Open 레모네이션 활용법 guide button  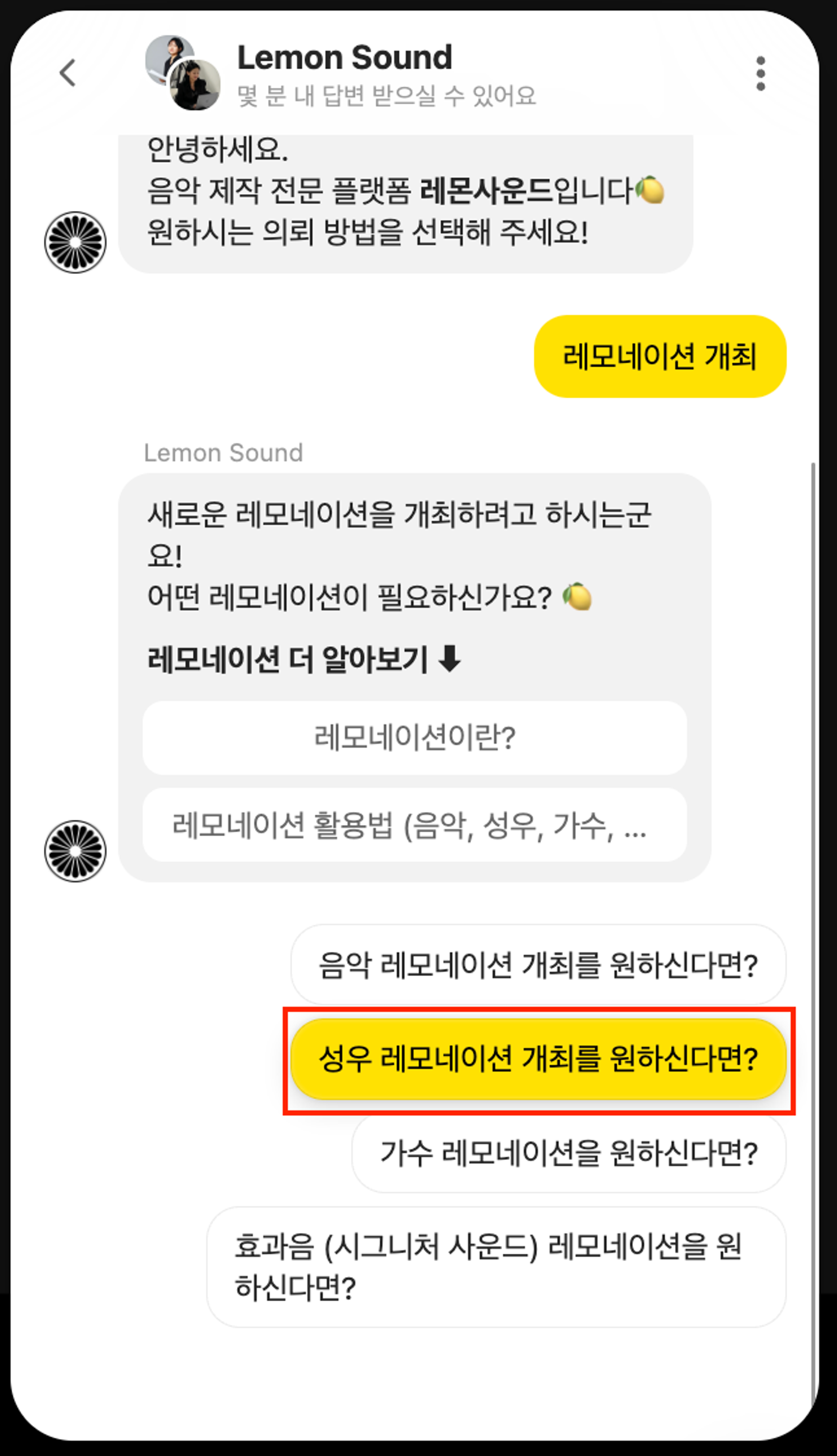[x=414, y=825]
